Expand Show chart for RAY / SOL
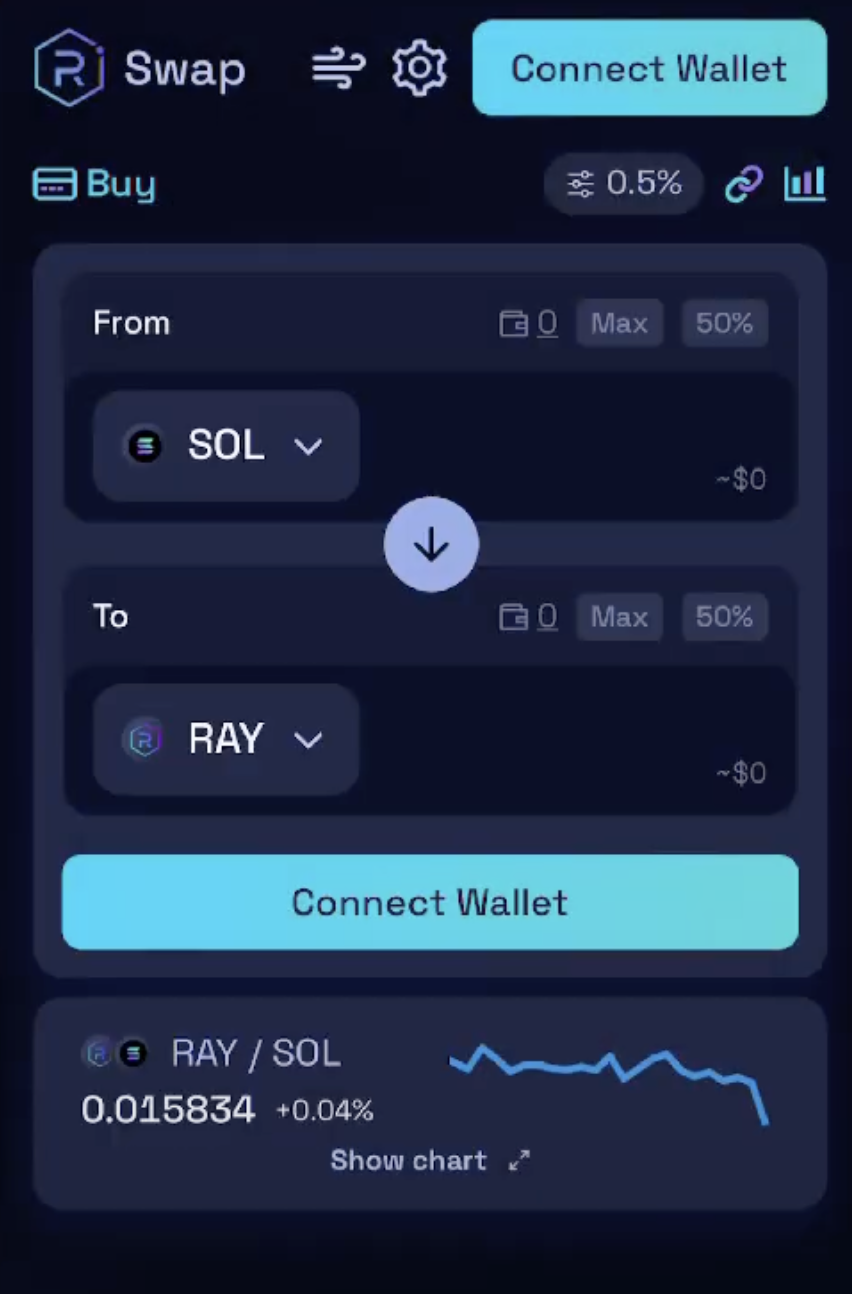The height and width of the screenshot is (1294, 852). point(430,1160)
